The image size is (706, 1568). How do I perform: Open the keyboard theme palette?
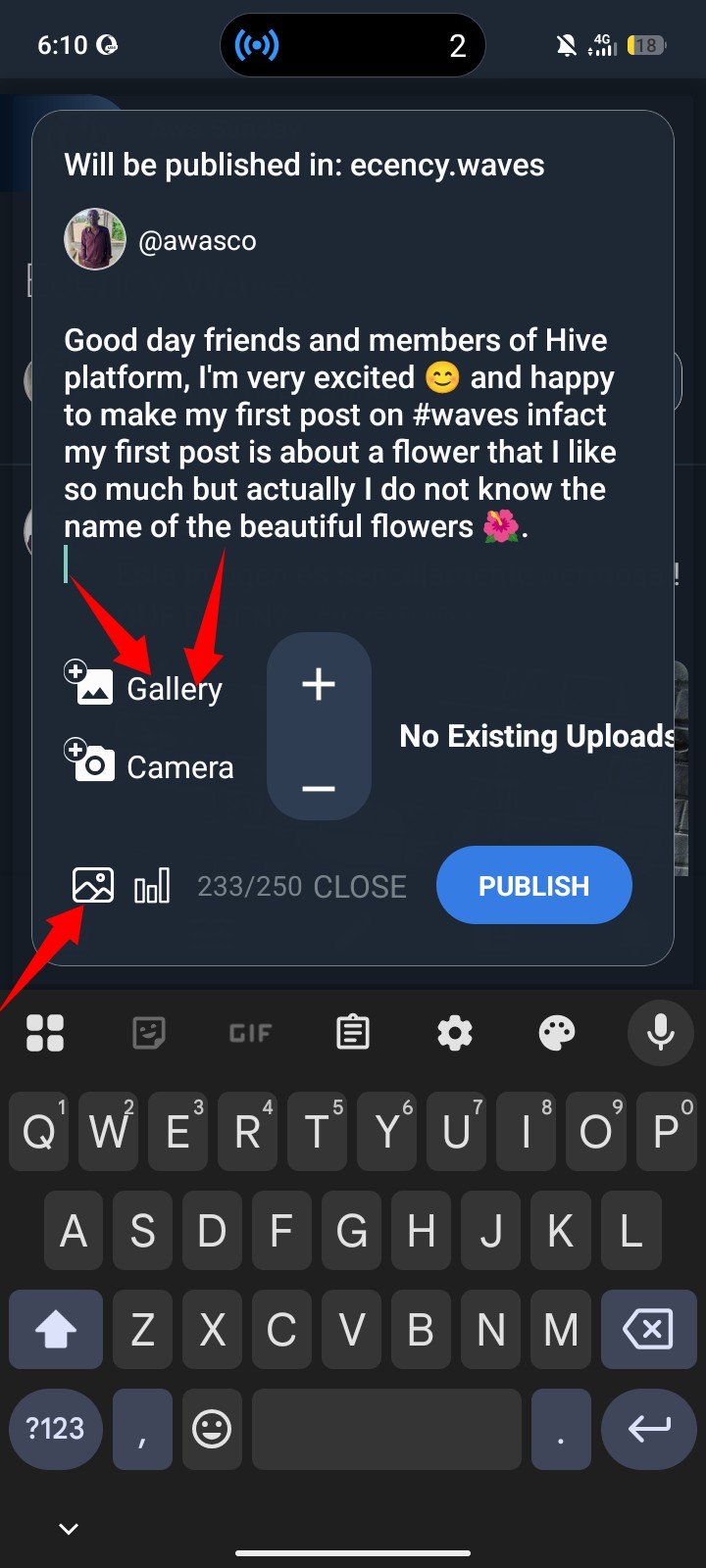pos(557,1032)
